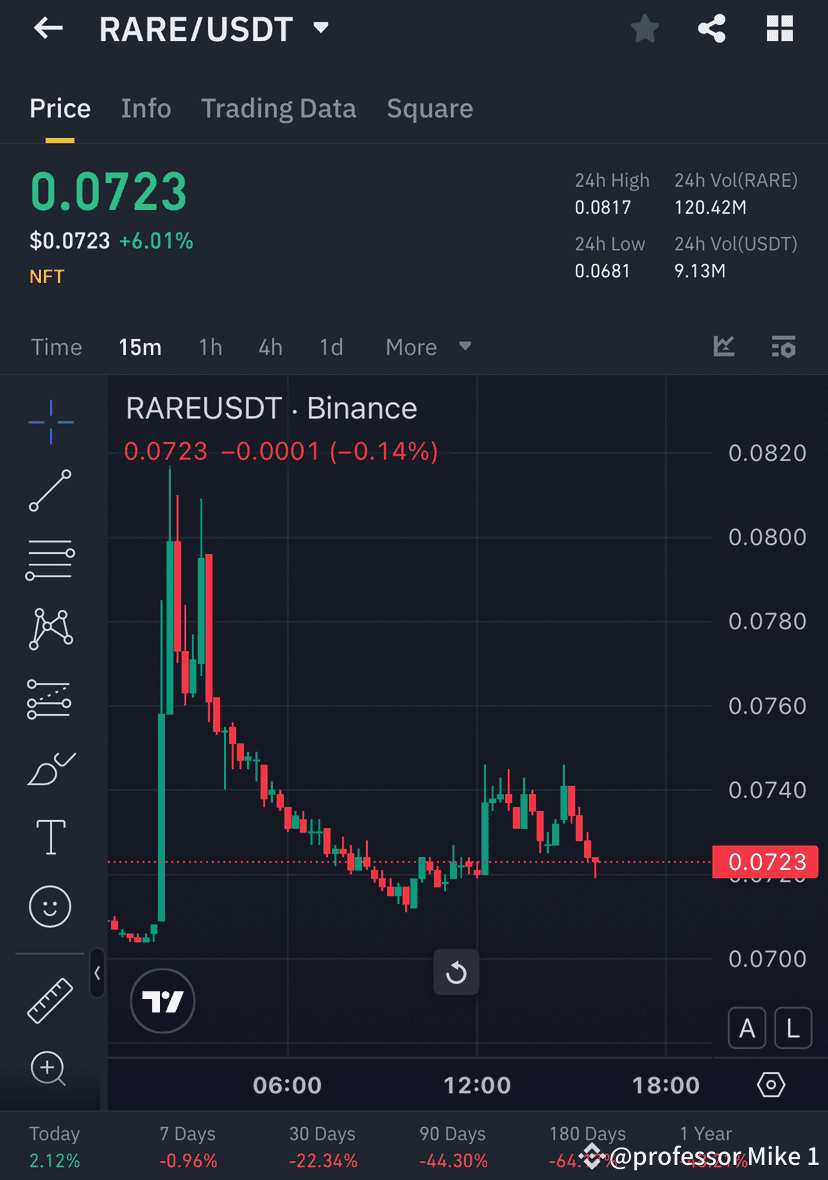Open the emoji sticker tool

[49, 906]
